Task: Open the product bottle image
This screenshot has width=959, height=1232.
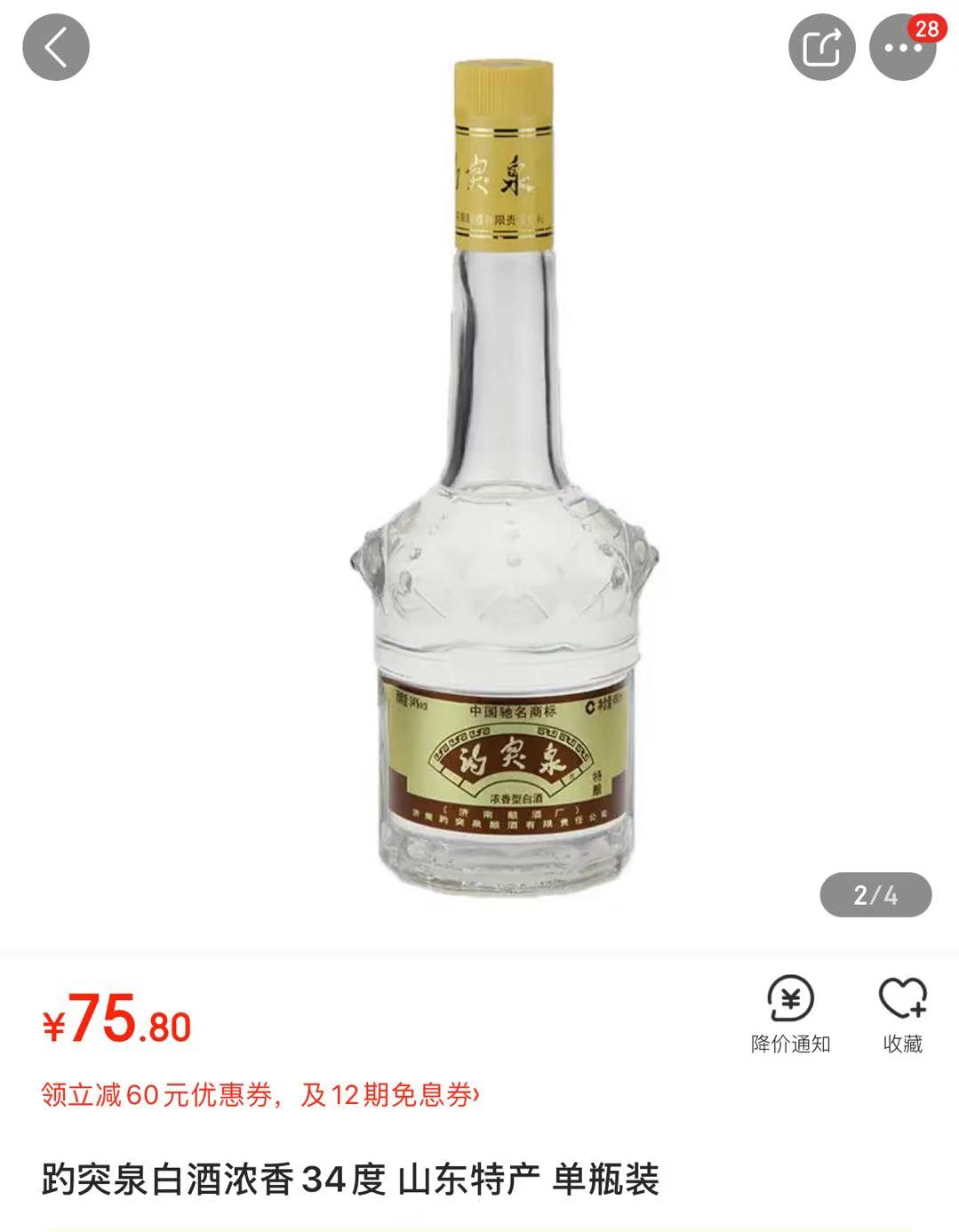Action: (x=503, y=480)
